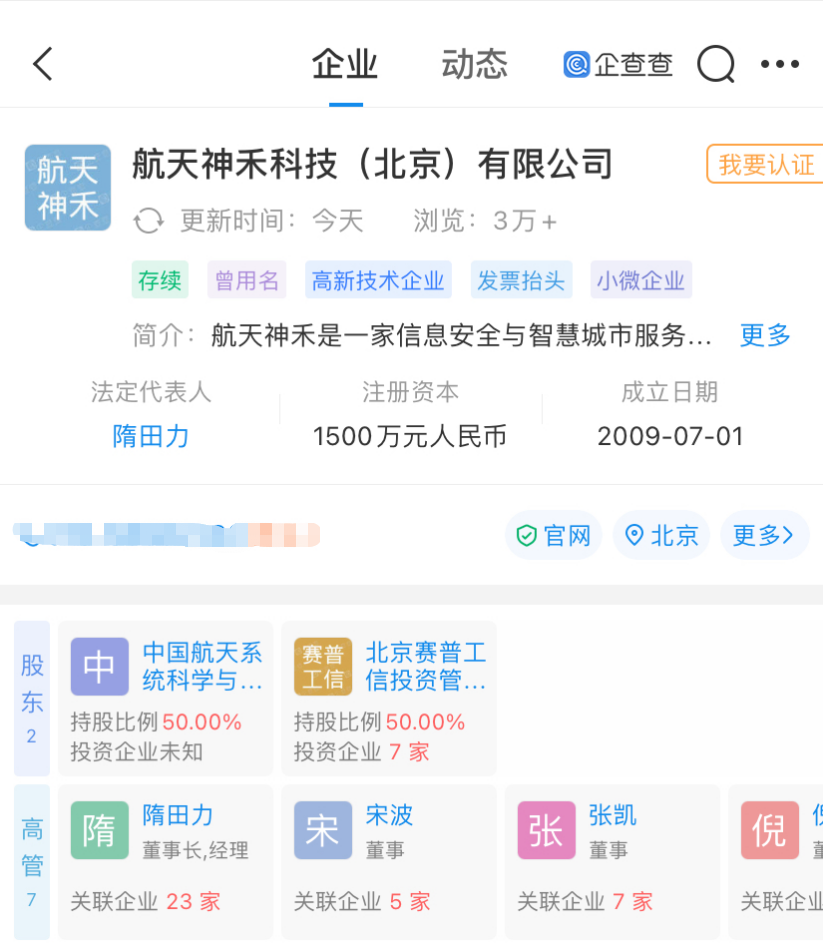Open 更多> next to 北京

[764, 535]
